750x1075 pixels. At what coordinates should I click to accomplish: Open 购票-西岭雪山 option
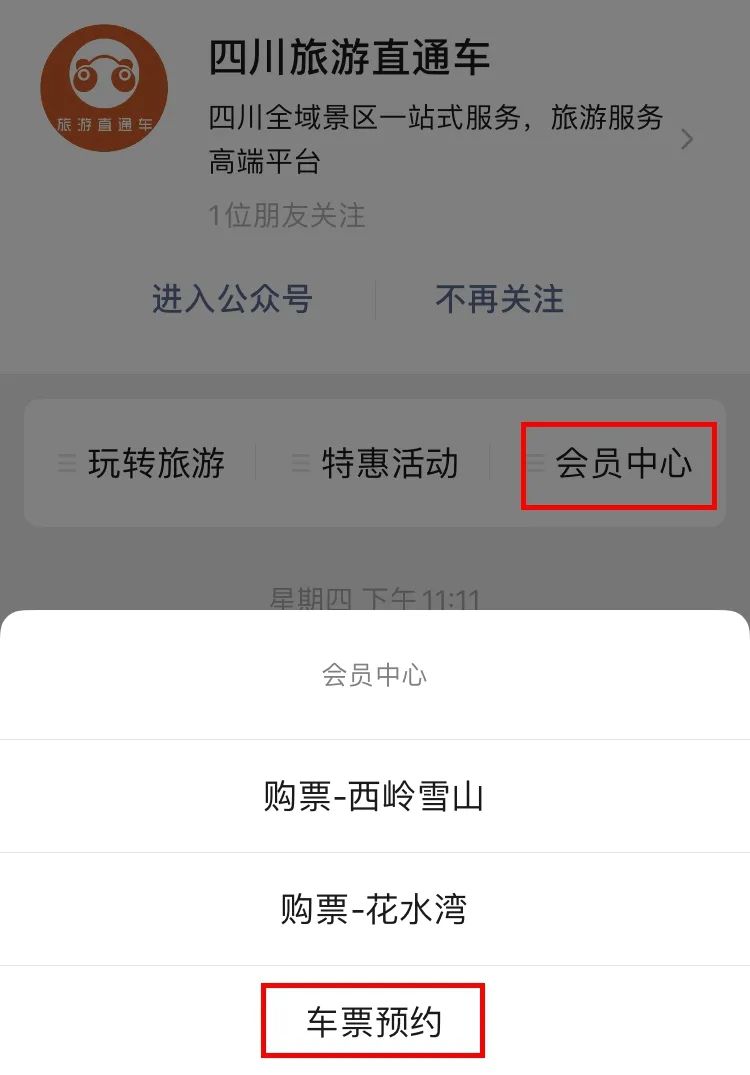374,796
